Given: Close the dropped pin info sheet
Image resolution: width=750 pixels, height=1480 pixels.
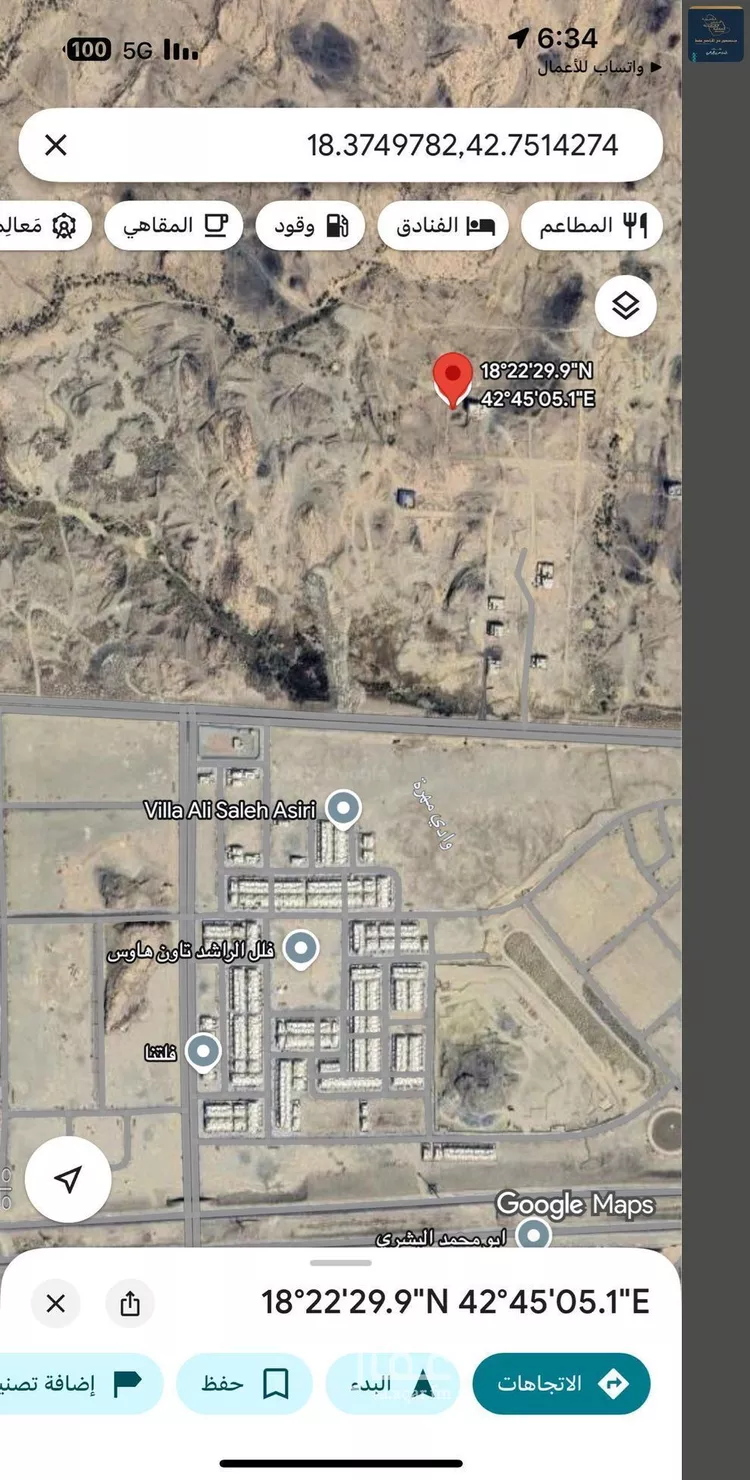Looking at the screenshot, I should click(56, 1303).
